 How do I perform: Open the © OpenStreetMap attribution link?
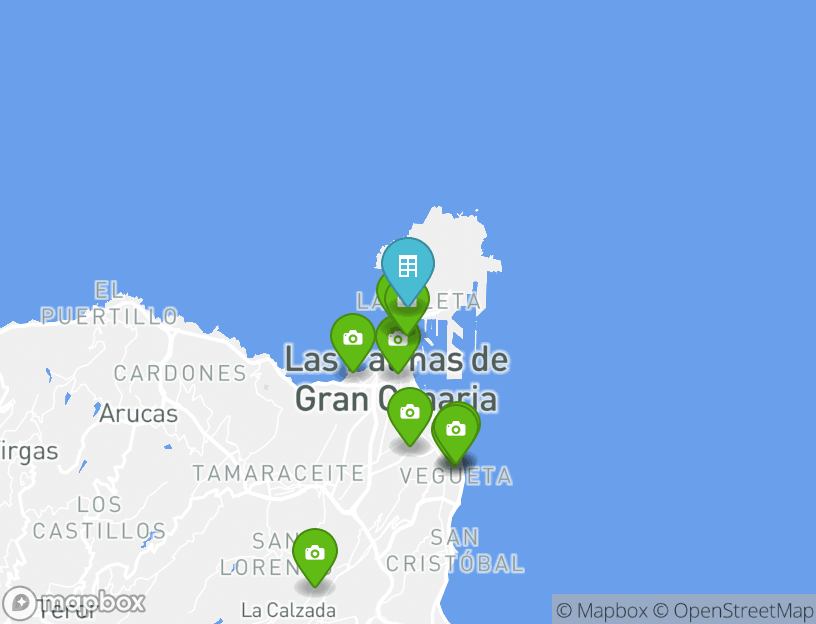click(733, 610)
